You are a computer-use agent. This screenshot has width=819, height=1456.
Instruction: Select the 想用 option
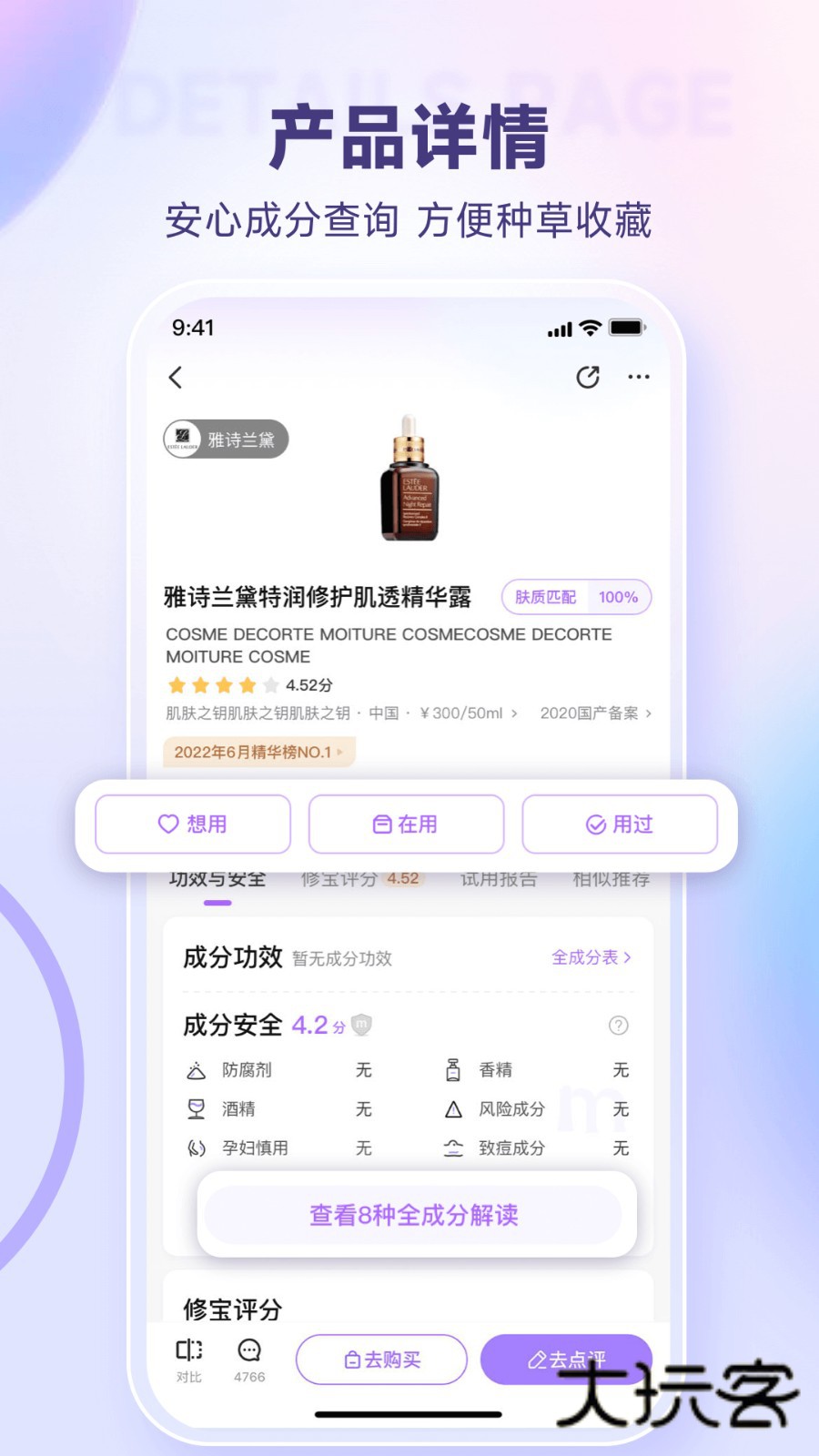192,824
